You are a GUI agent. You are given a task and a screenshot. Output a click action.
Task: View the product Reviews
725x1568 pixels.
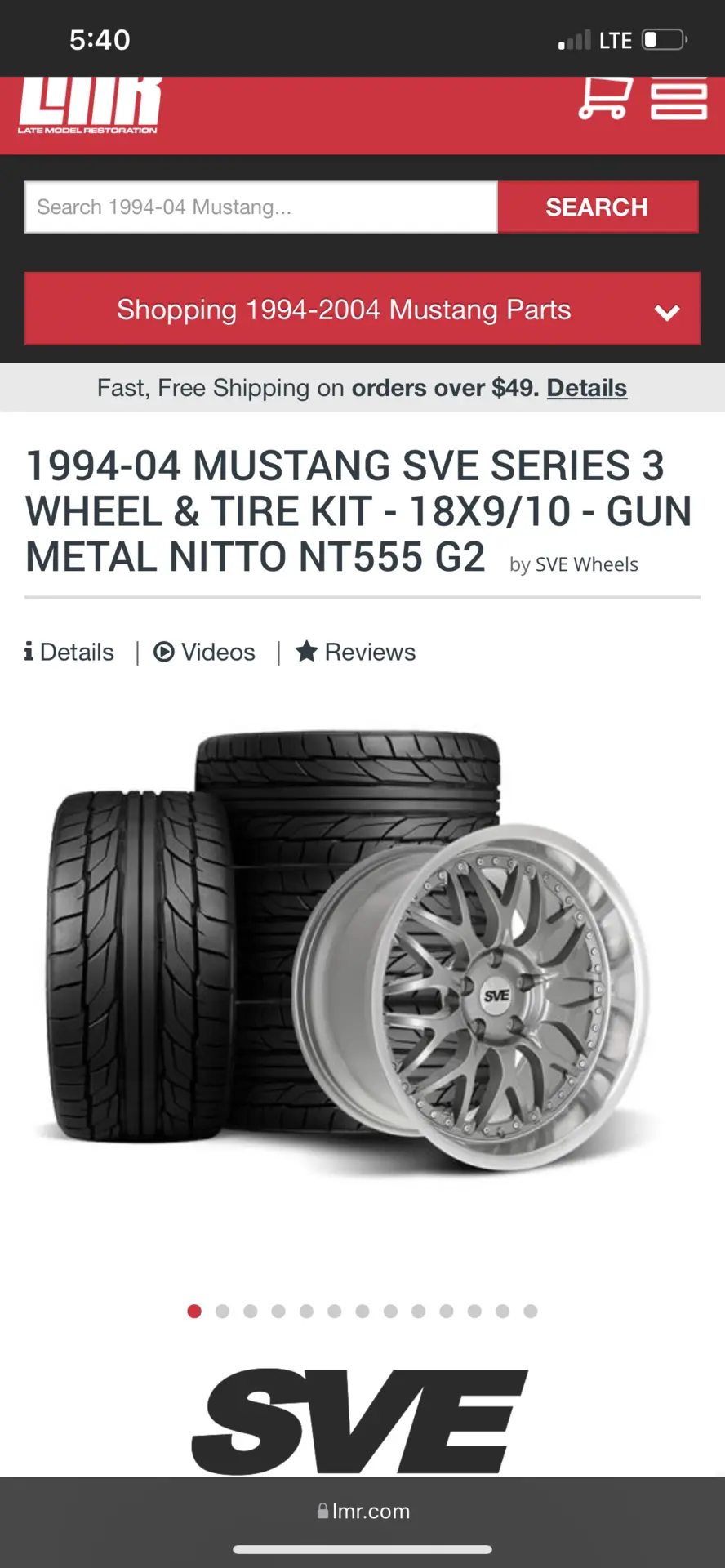pyautogui.click(x=356, y=653)
